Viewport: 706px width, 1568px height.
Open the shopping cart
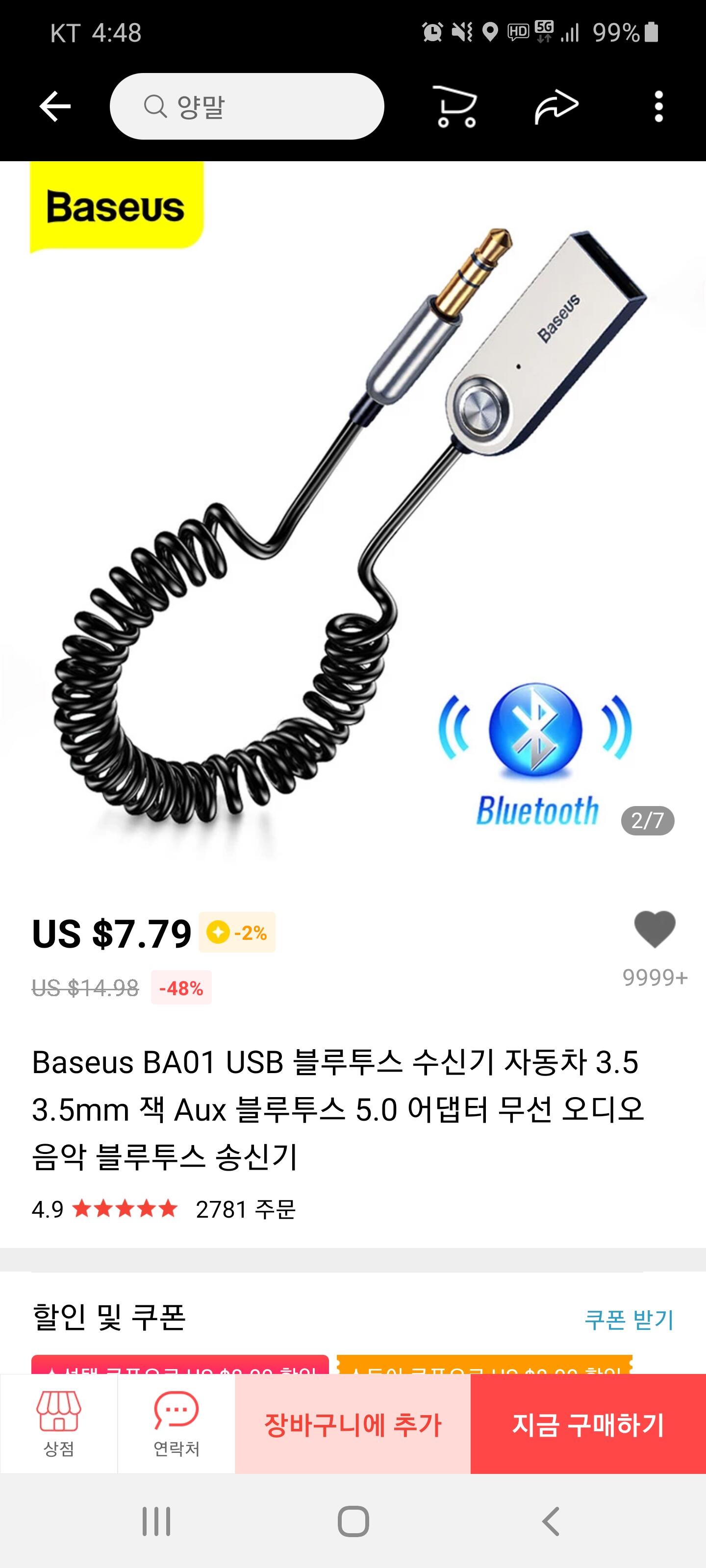click(x=454, y=106)
